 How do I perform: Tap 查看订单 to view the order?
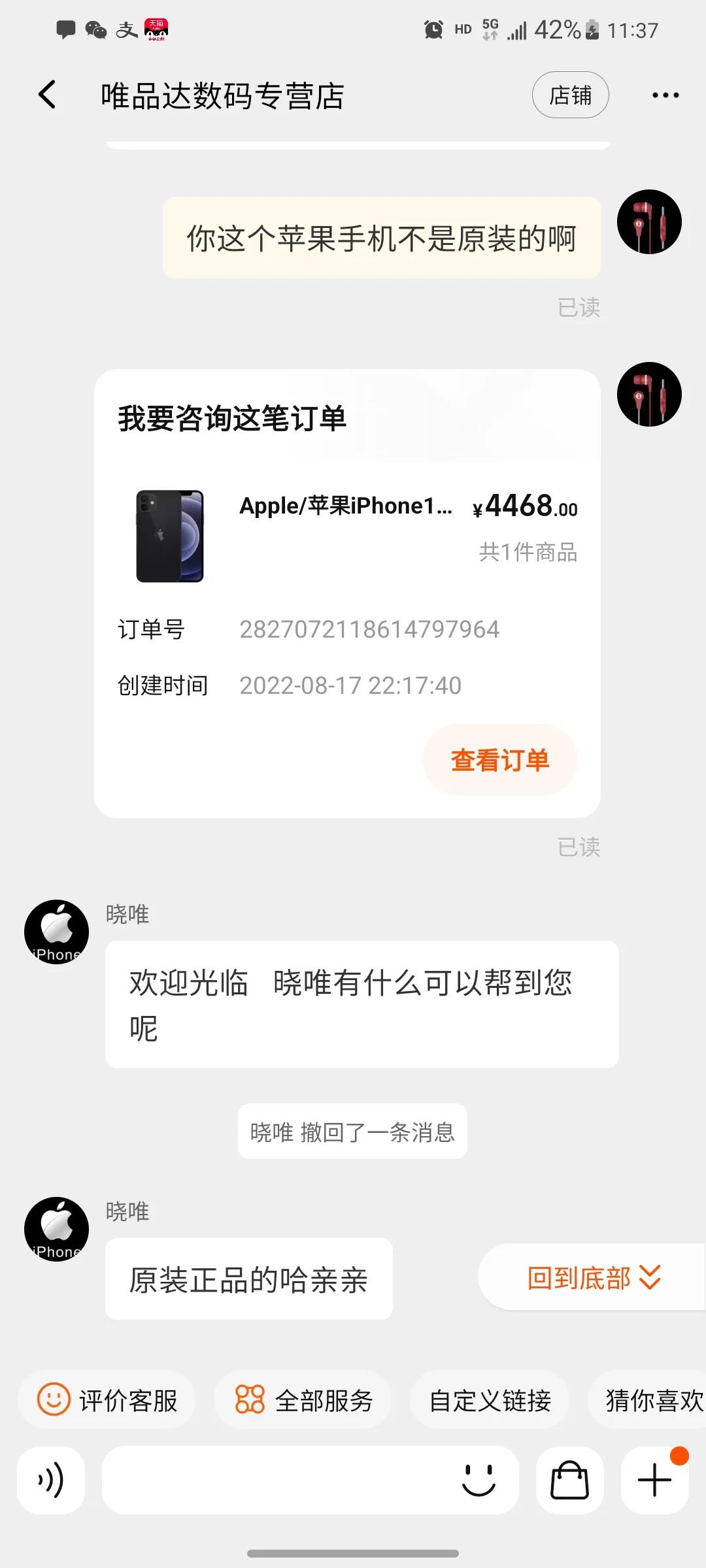coord(499,760)
